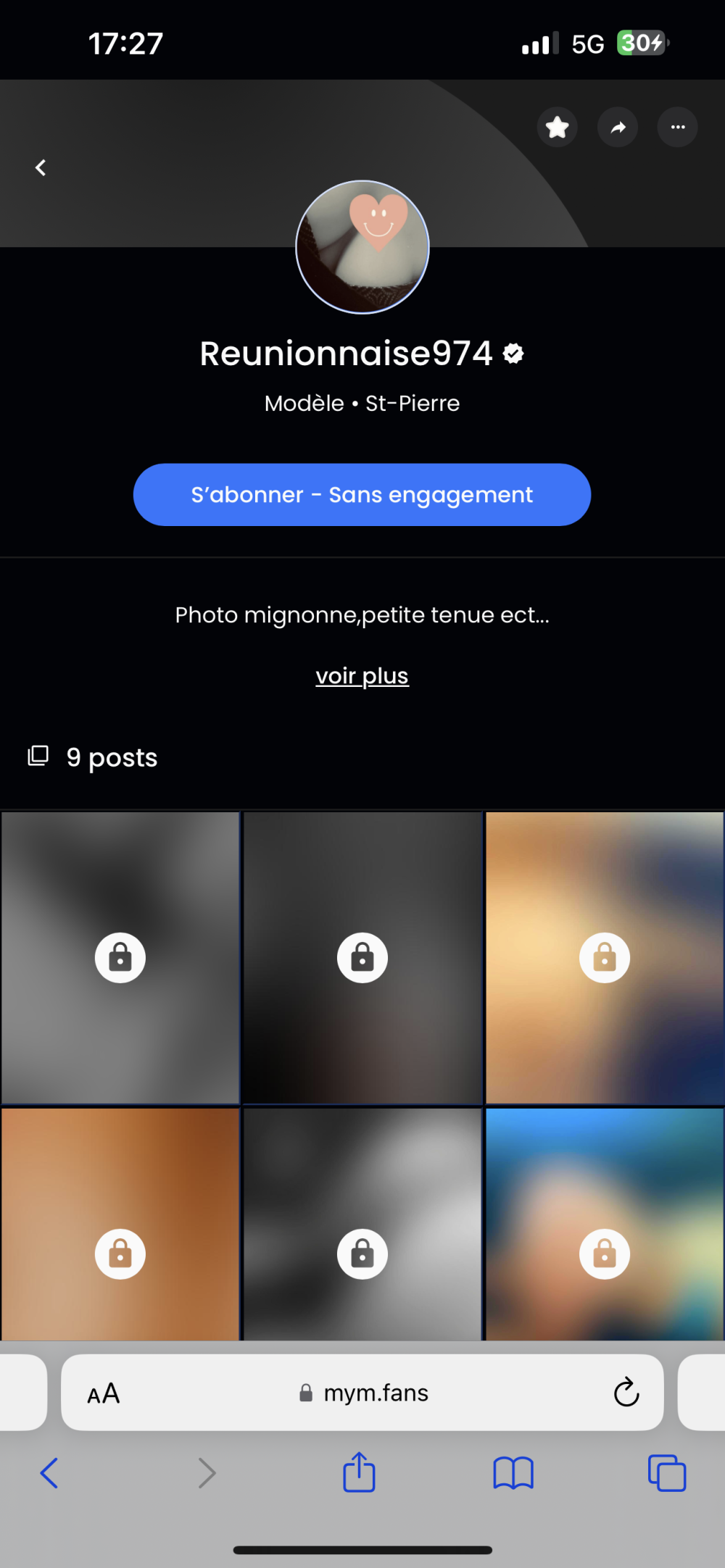Image resolution: width=725 pixels, height=1568 pixels.
Task: Reload the mym.fans page
Action: [626, 1392]
